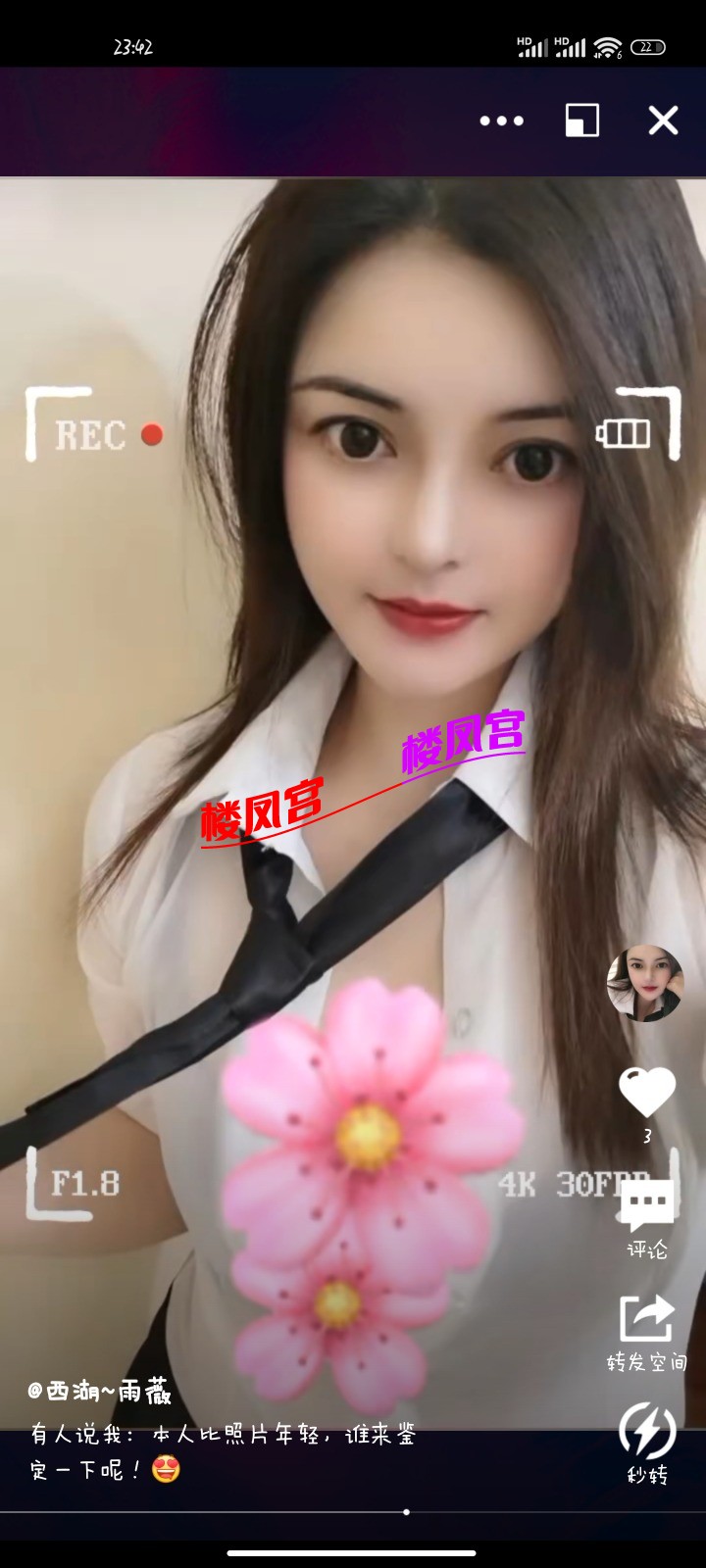Close the video with the X
The width and height of the screenshot is (706, 1568).
tap(663, 121)
